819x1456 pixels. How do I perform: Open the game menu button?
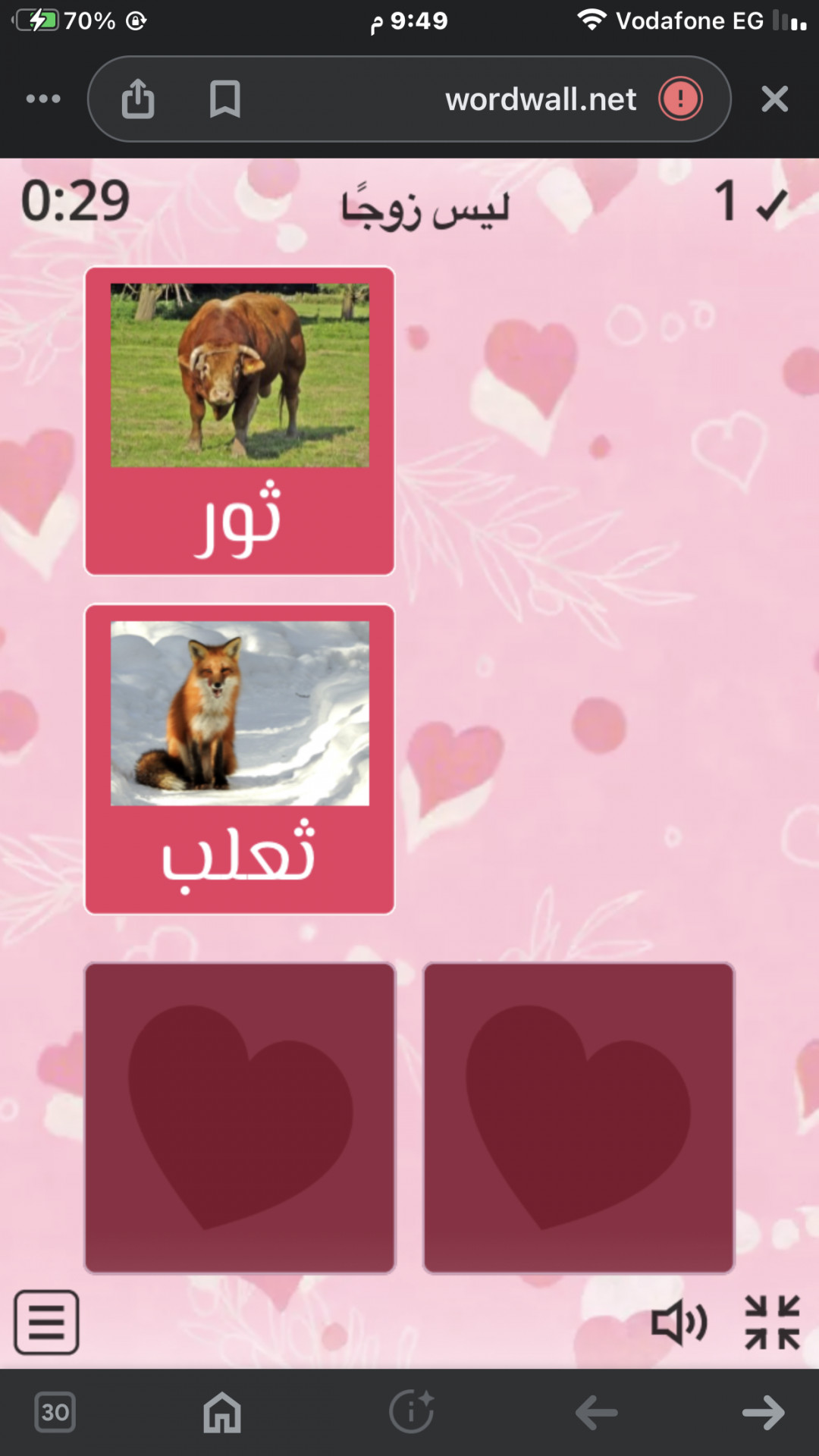pos(46,1322)
